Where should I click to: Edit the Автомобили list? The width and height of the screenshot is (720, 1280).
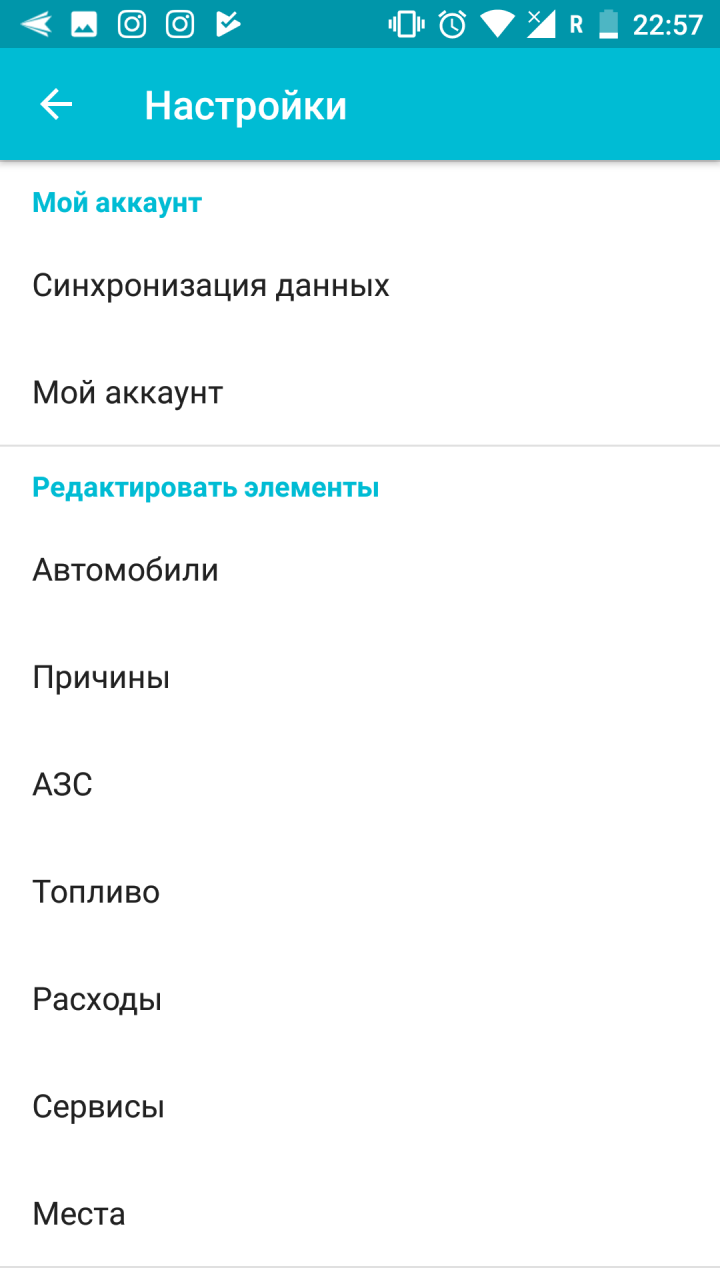point(126,570)
